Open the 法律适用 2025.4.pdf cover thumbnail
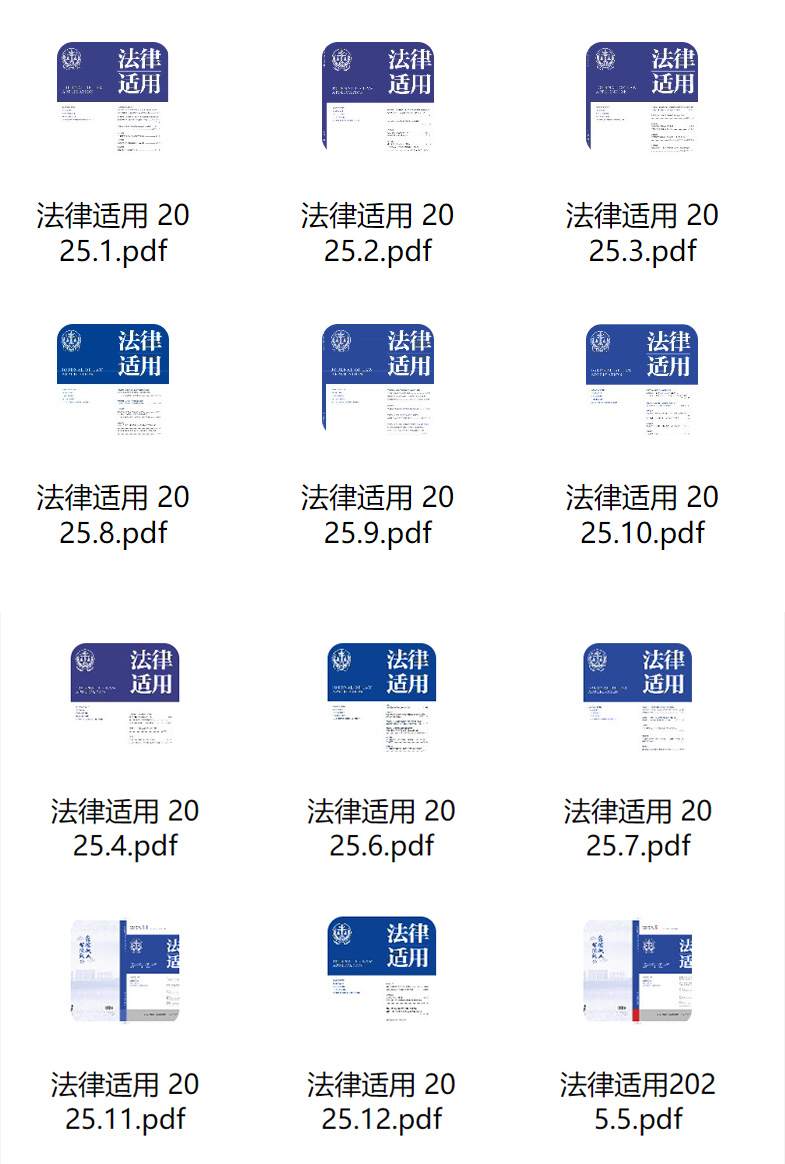The width and height of the screenshot is (785, 1164). [125, 695]
